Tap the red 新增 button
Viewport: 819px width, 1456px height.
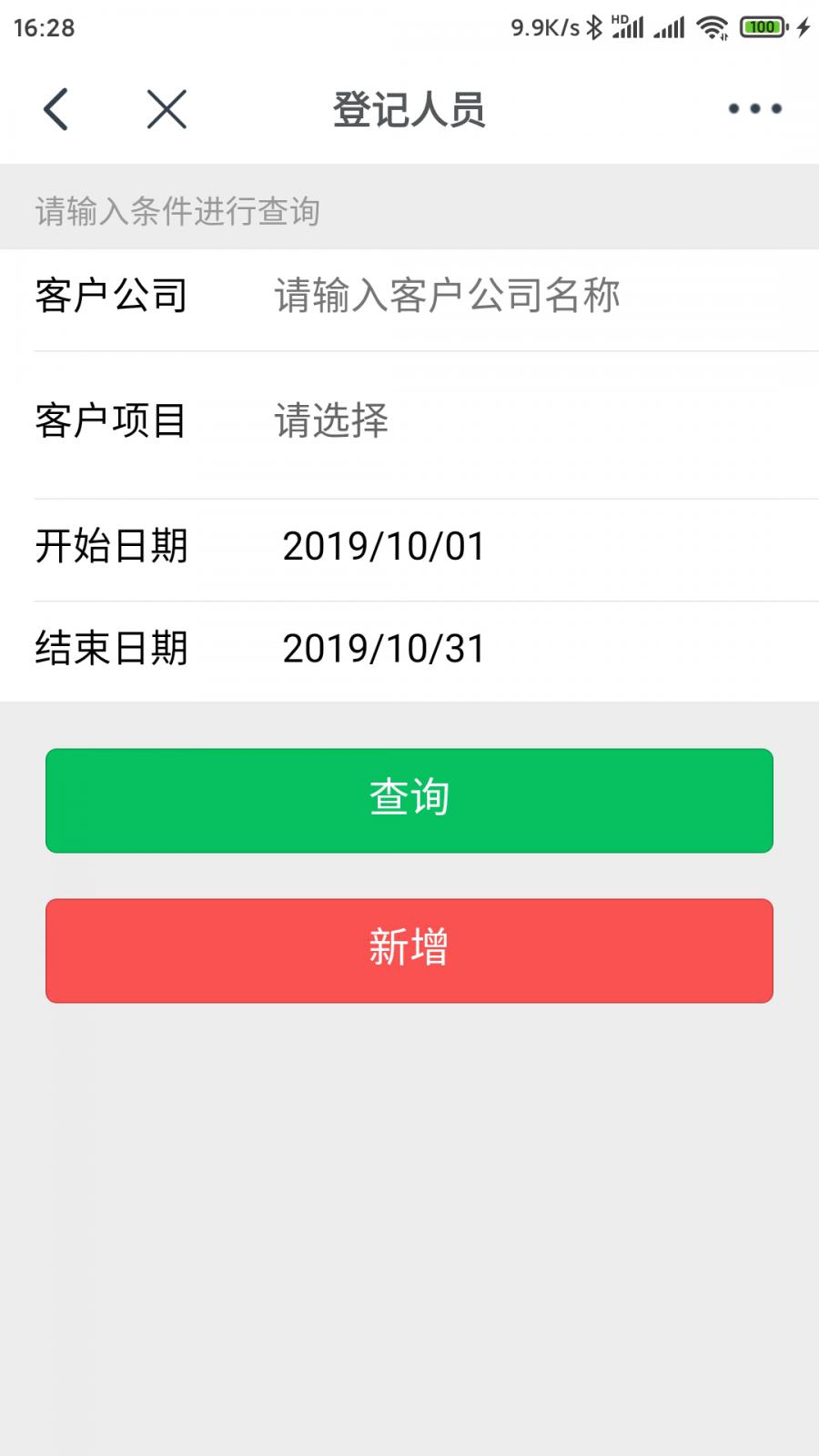click(x=409, y=950)
